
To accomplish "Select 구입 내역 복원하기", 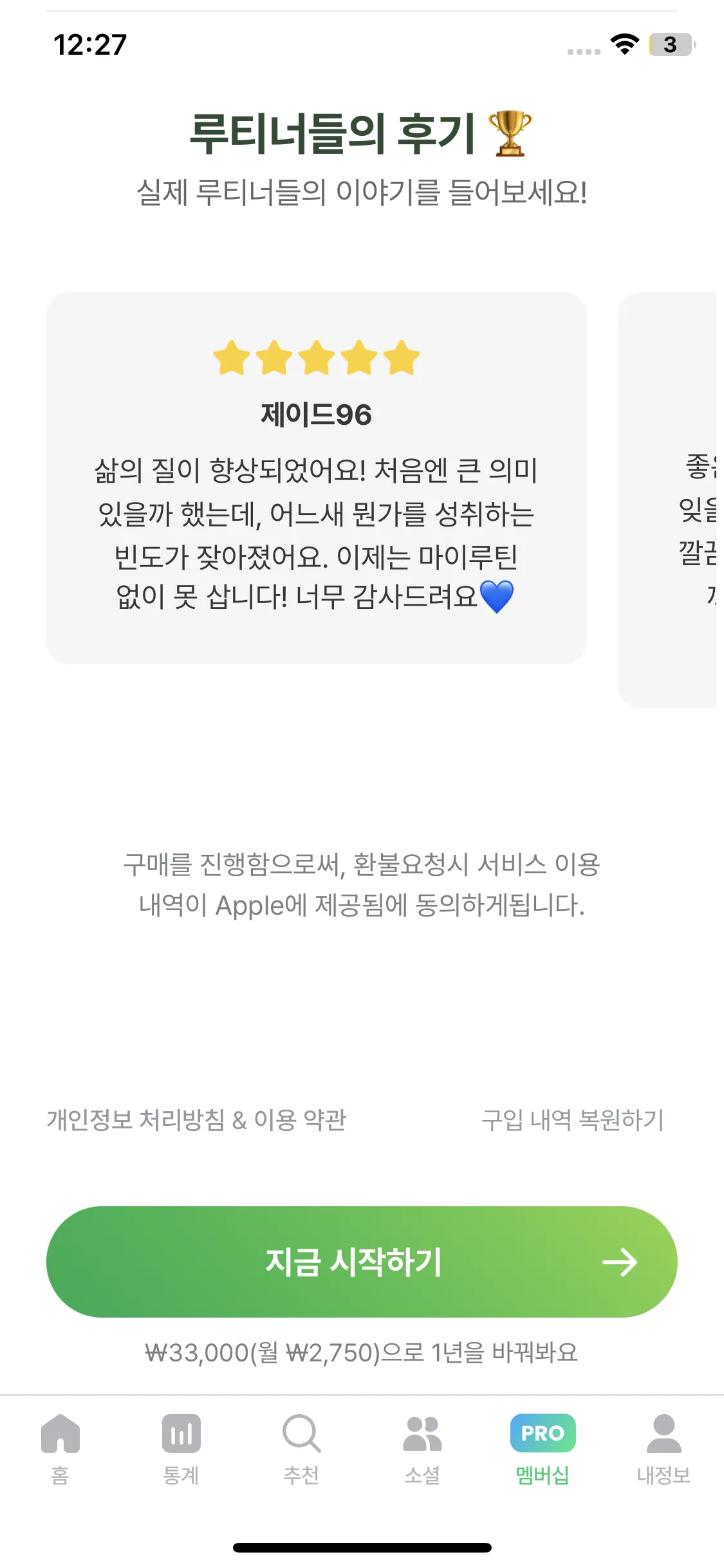I will click(572, 1120).
